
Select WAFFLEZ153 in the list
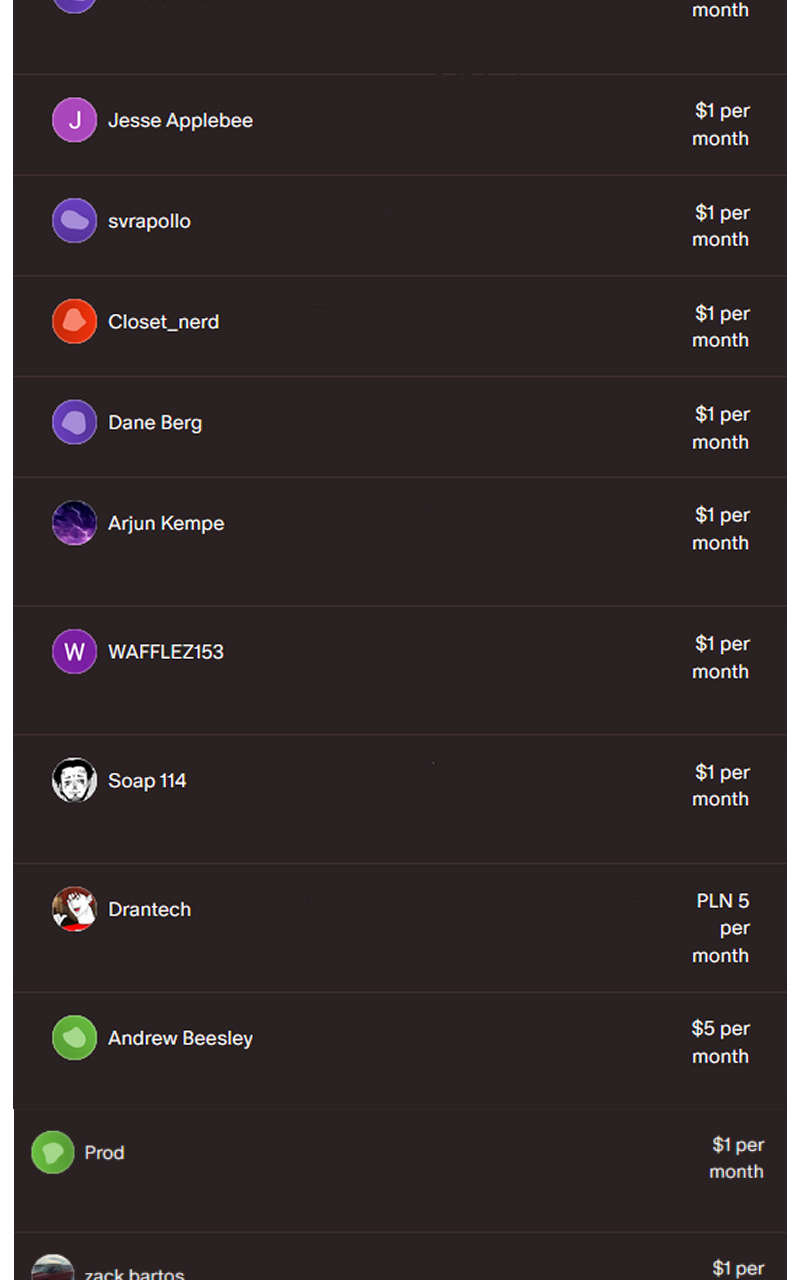(x=400, y=671)
